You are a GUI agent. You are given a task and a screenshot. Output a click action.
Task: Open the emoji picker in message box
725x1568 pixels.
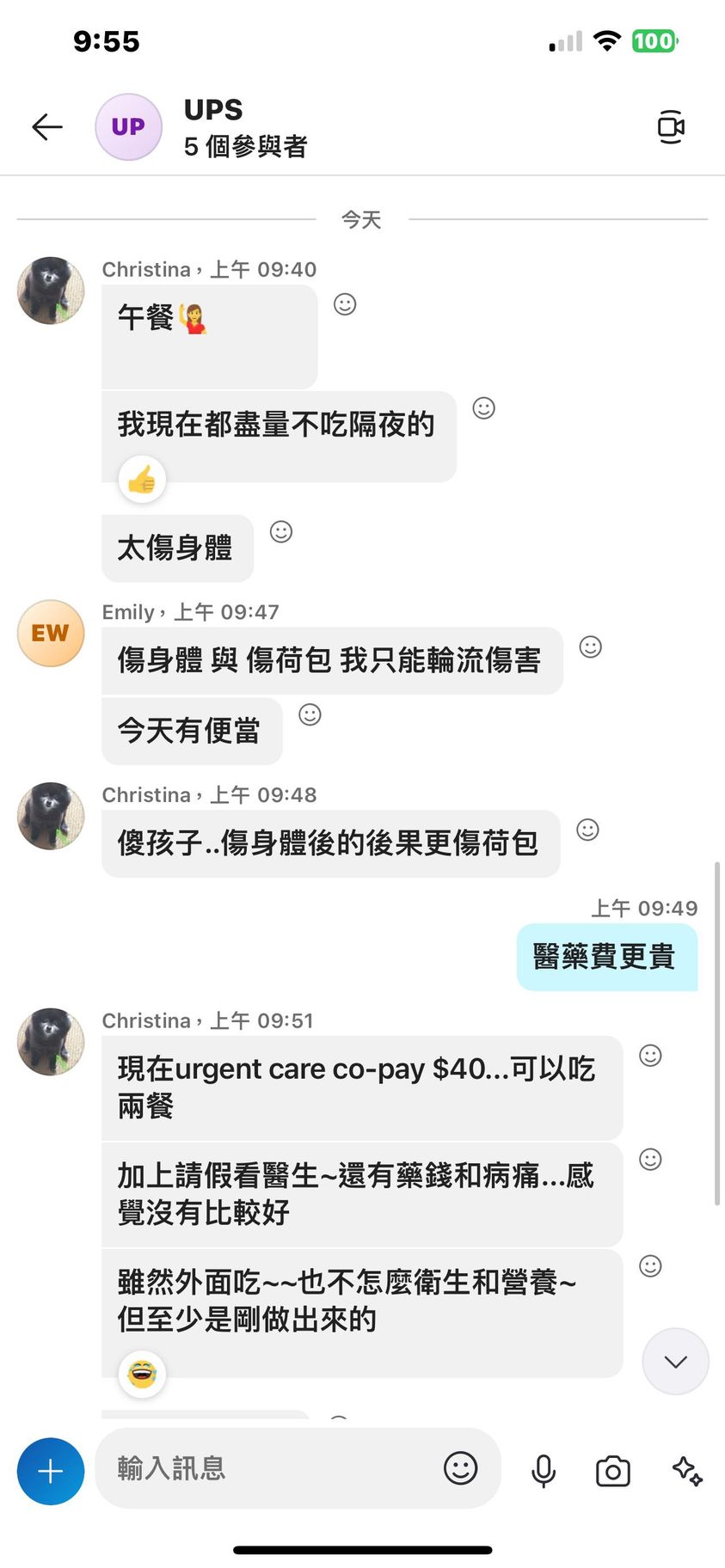(460, 1468)
